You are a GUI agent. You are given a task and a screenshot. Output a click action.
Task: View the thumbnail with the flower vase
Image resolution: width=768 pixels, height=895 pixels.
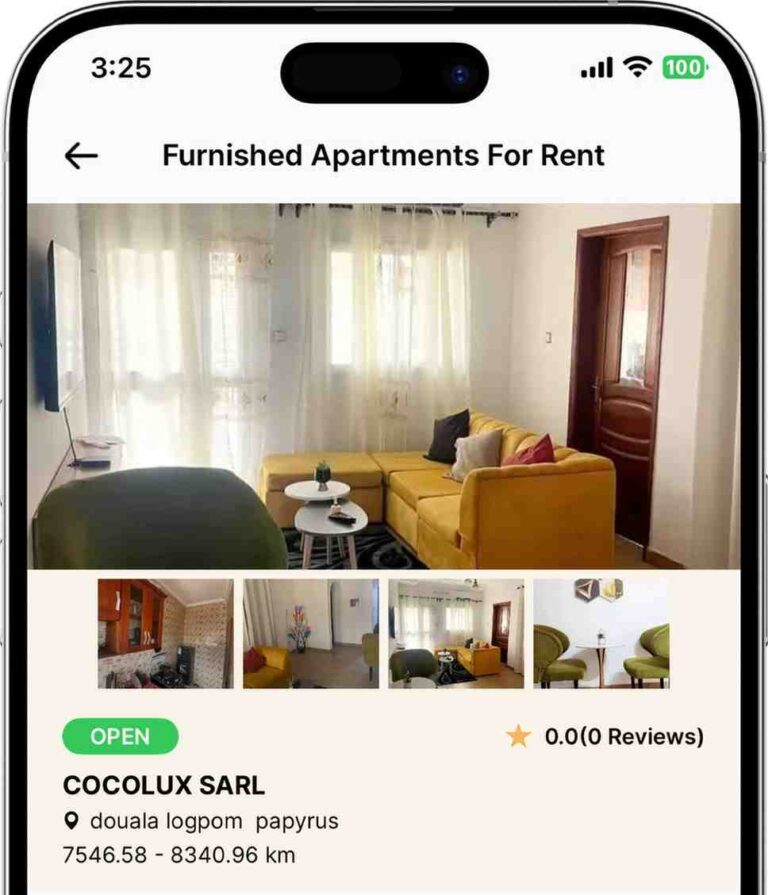(310, 633)
